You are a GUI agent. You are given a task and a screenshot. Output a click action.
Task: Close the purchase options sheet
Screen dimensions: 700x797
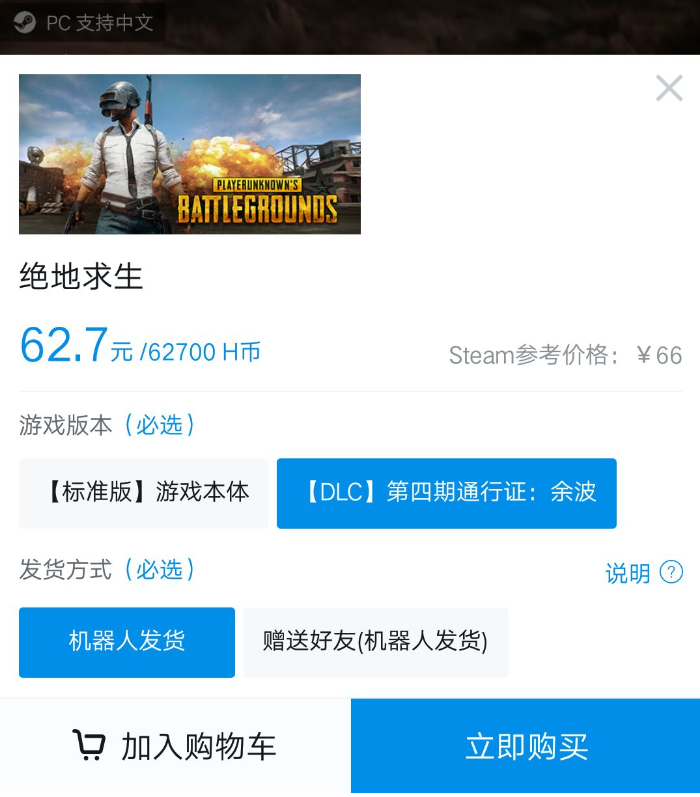[x=669, y=88]
